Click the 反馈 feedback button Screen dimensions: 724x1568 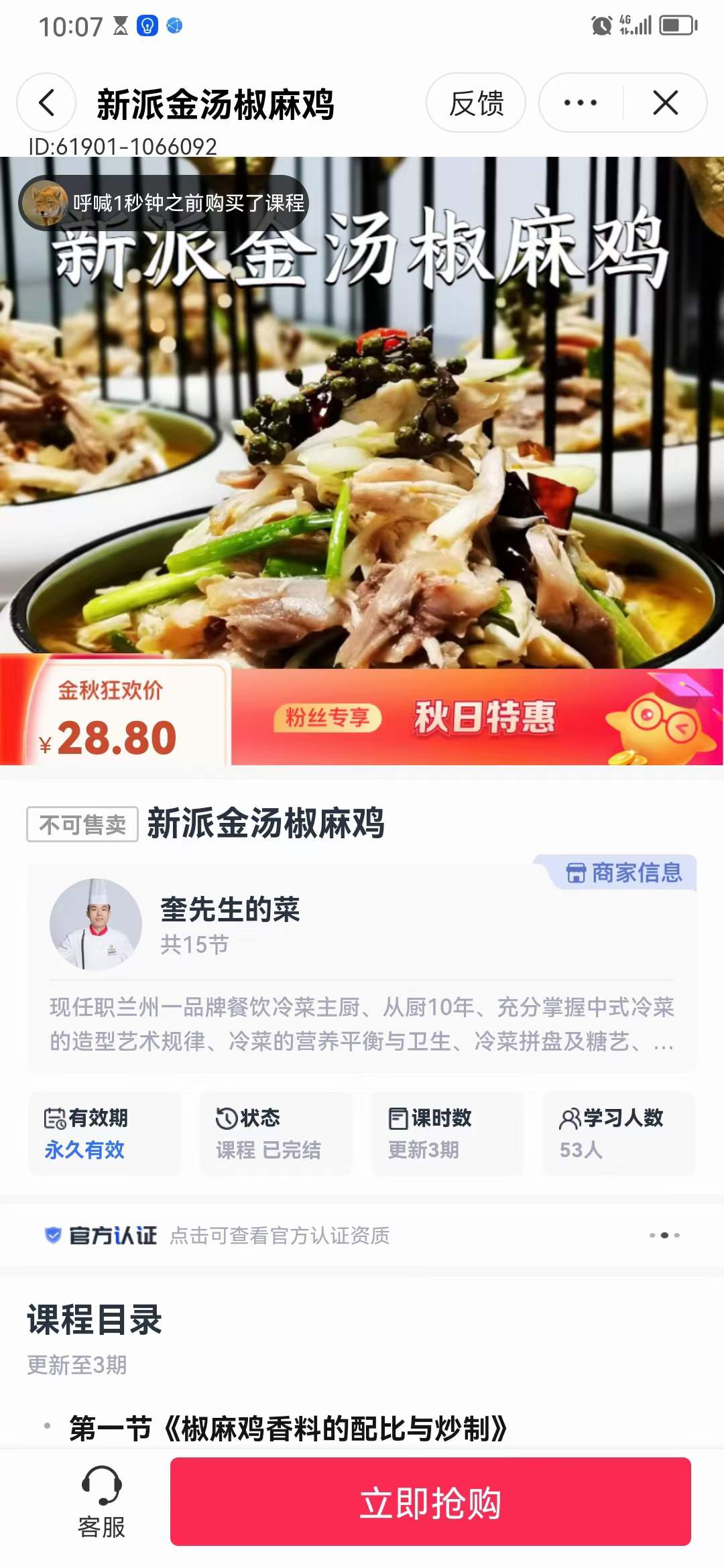click(x=476, y=103)
